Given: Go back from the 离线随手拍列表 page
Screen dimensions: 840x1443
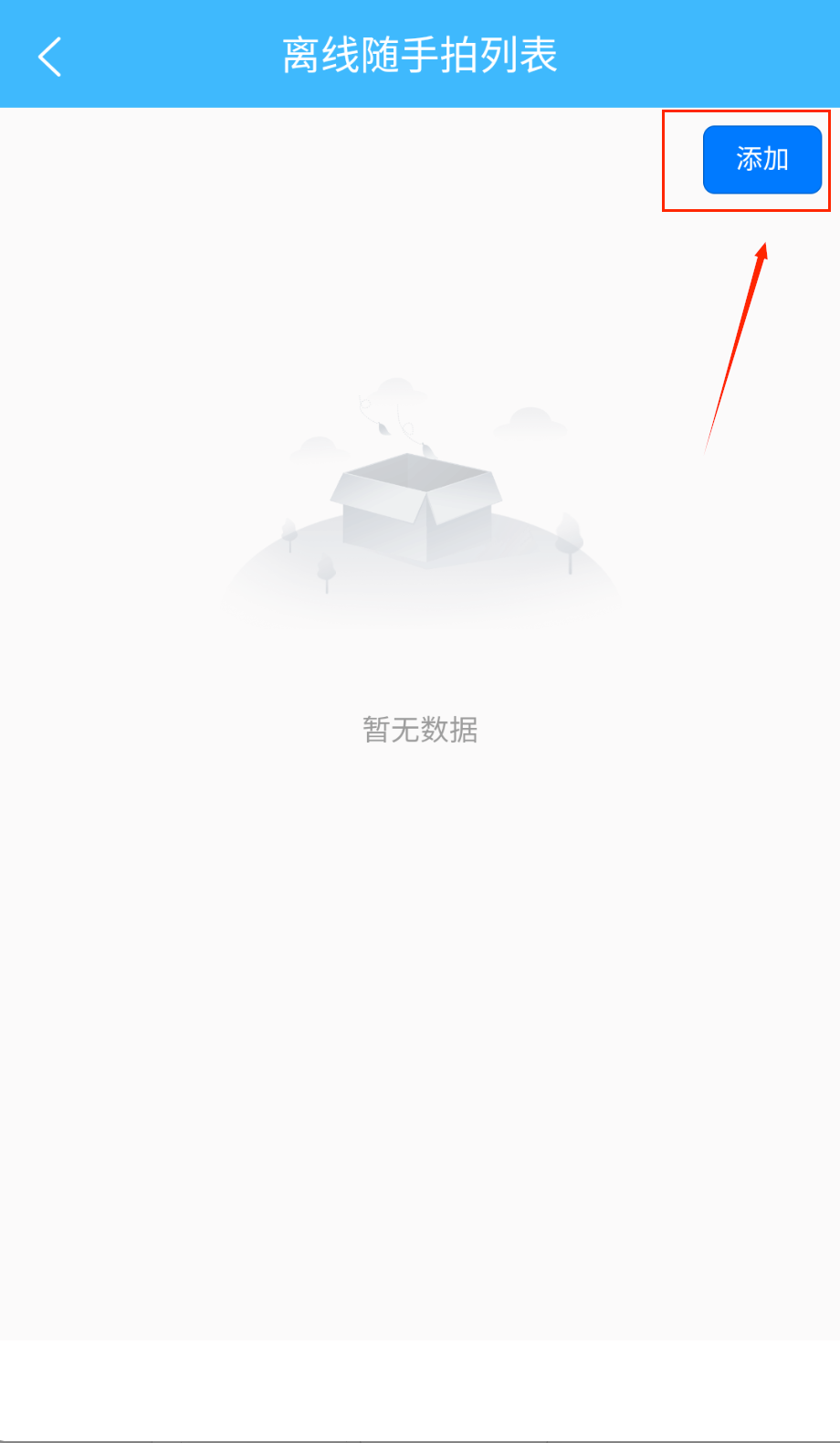Looking at the screenshot, I should click(x=50, y=57).
